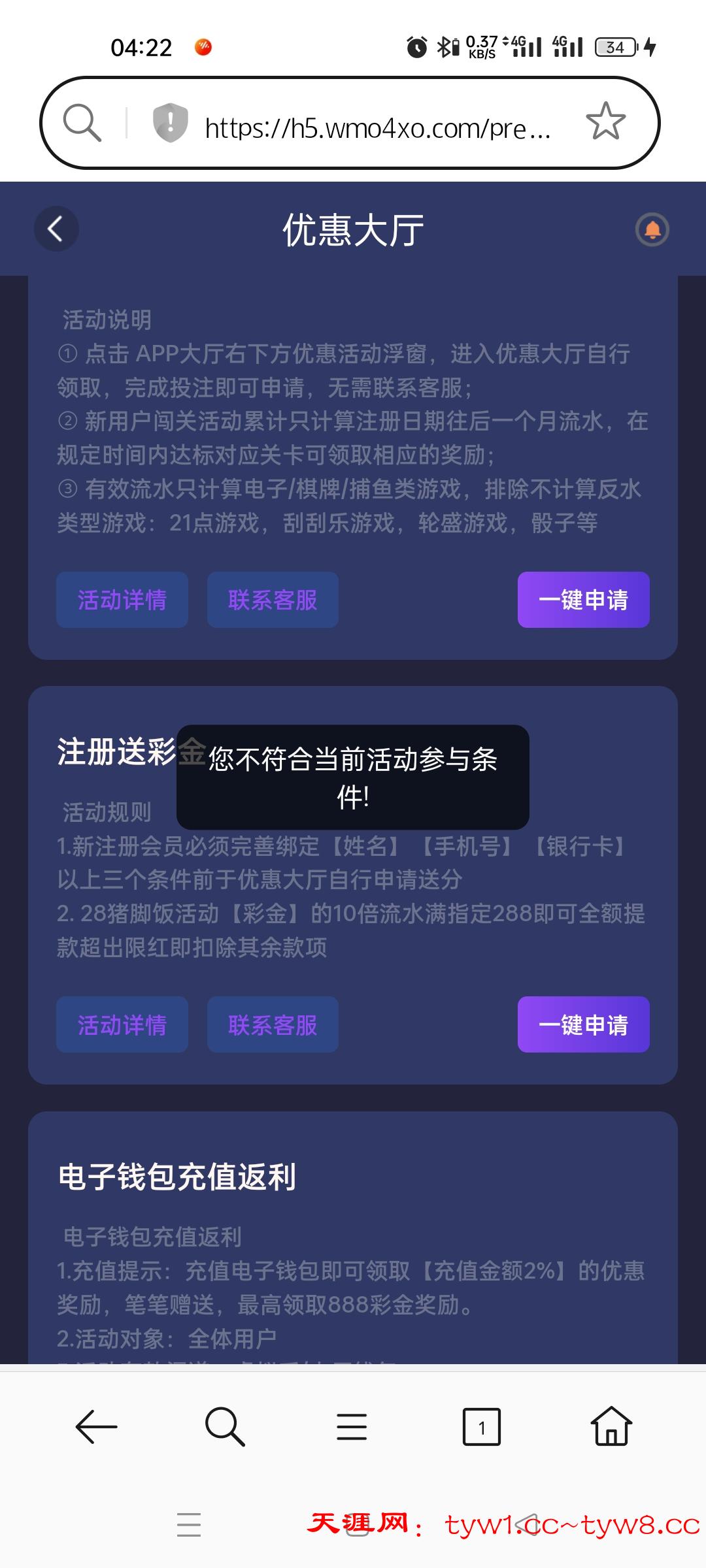View 活动详情 for 注册送彩金
706x1568 pixels.
(122, 1024)
